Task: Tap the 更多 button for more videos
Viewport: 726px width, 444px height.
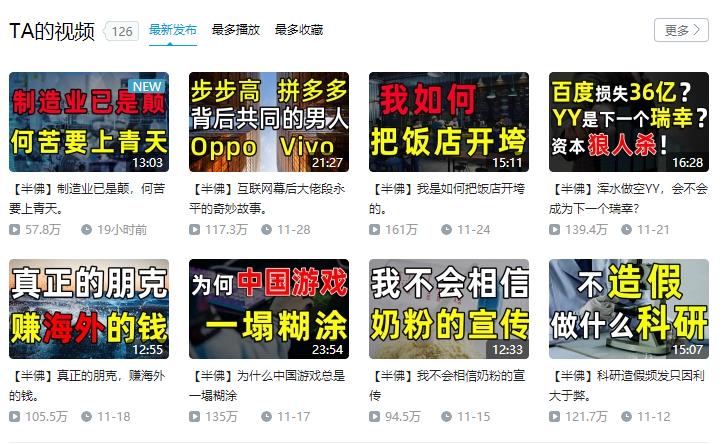Action: [681, 30]
